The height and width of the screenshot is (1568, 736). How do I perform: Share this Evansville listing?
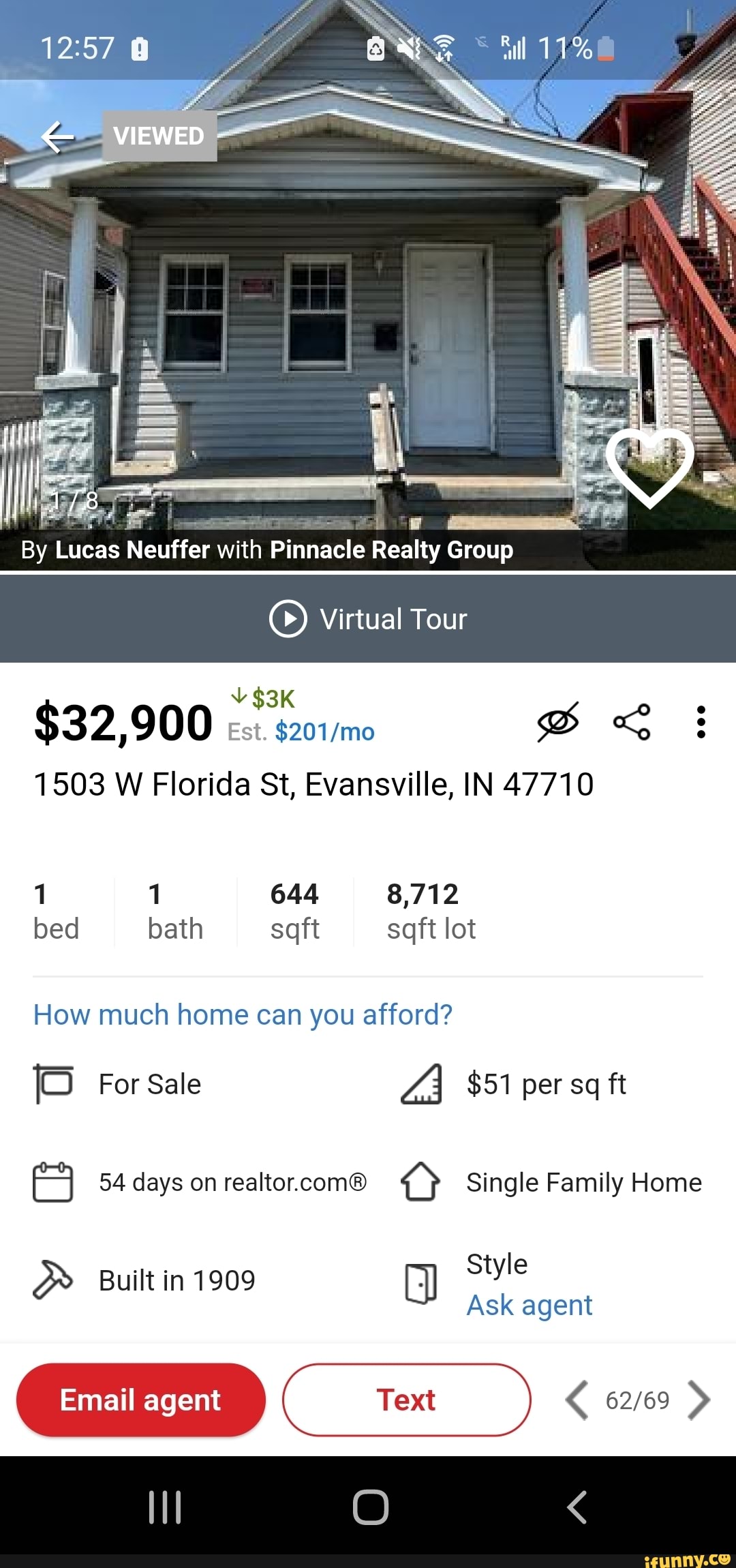click(x=632, y=722)
